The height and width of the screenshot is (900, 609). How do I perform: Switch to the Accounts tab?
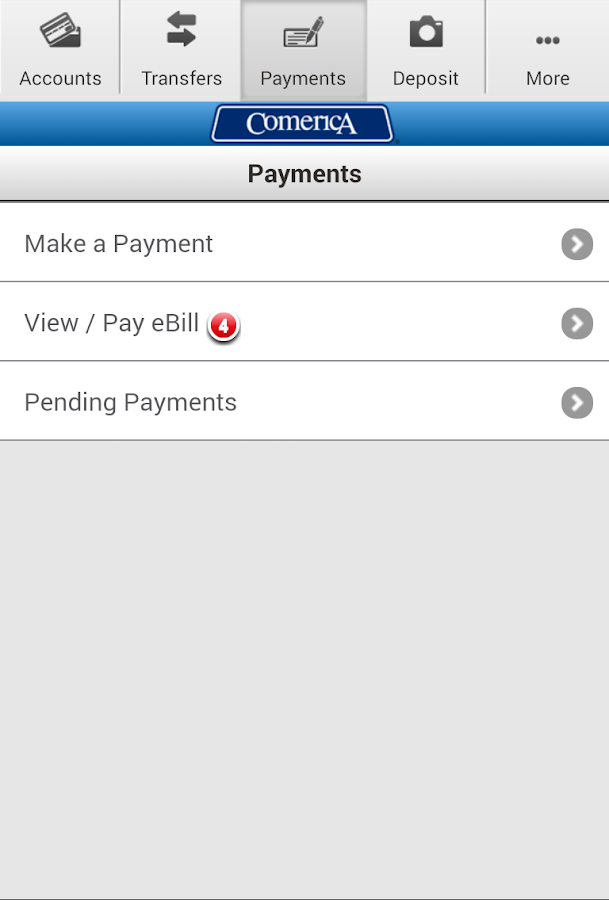point(60,48)
